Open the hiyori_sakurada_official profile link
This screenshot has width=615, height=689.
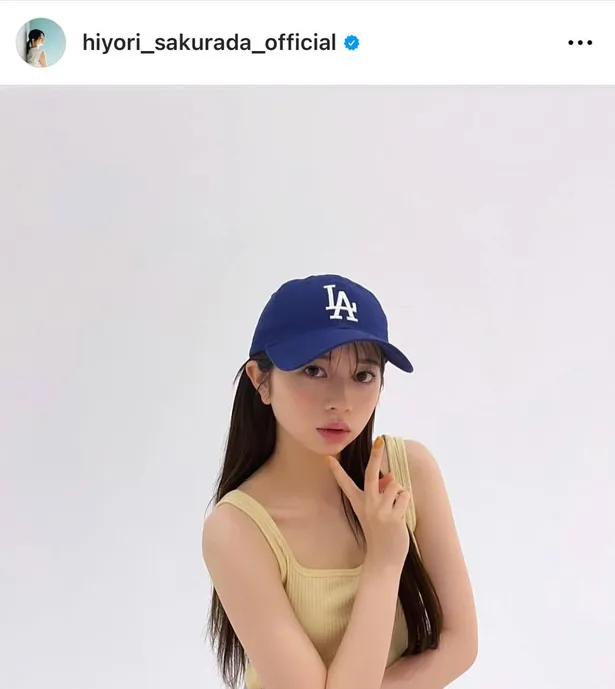click(208, 43)
